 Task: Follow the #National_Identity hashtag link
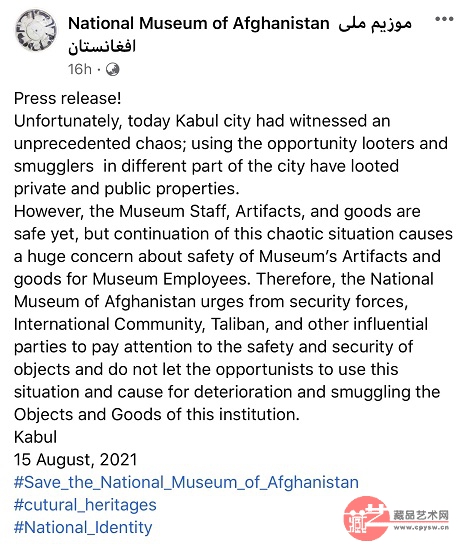[83, 527]
